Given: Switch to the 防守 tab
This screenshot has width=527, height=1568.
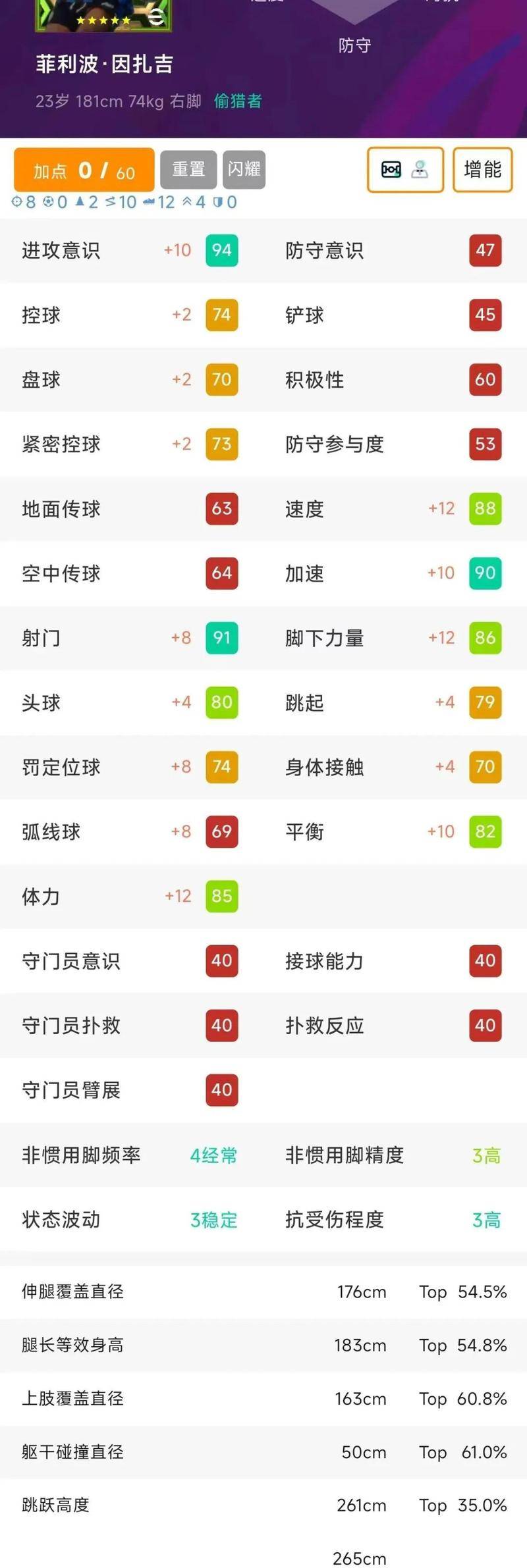Looking at the screenshot, I should [354, 46].
